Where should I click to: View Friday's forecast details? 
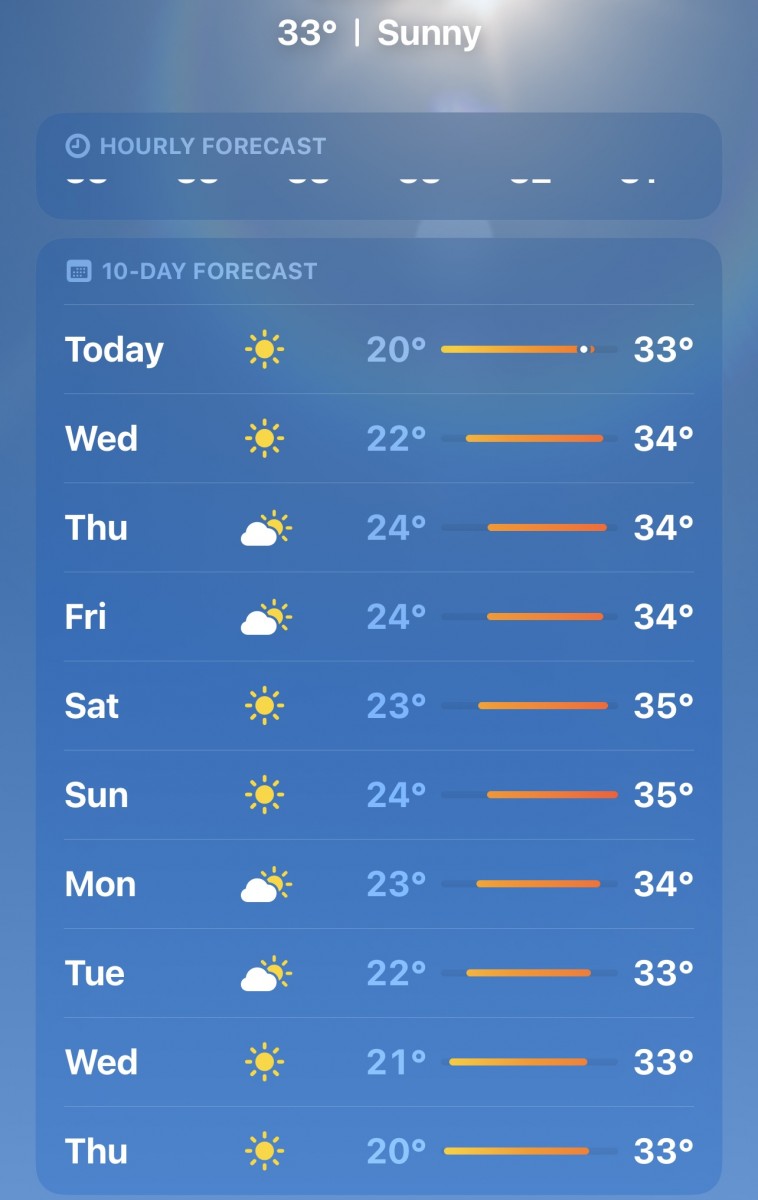(378, 617)
